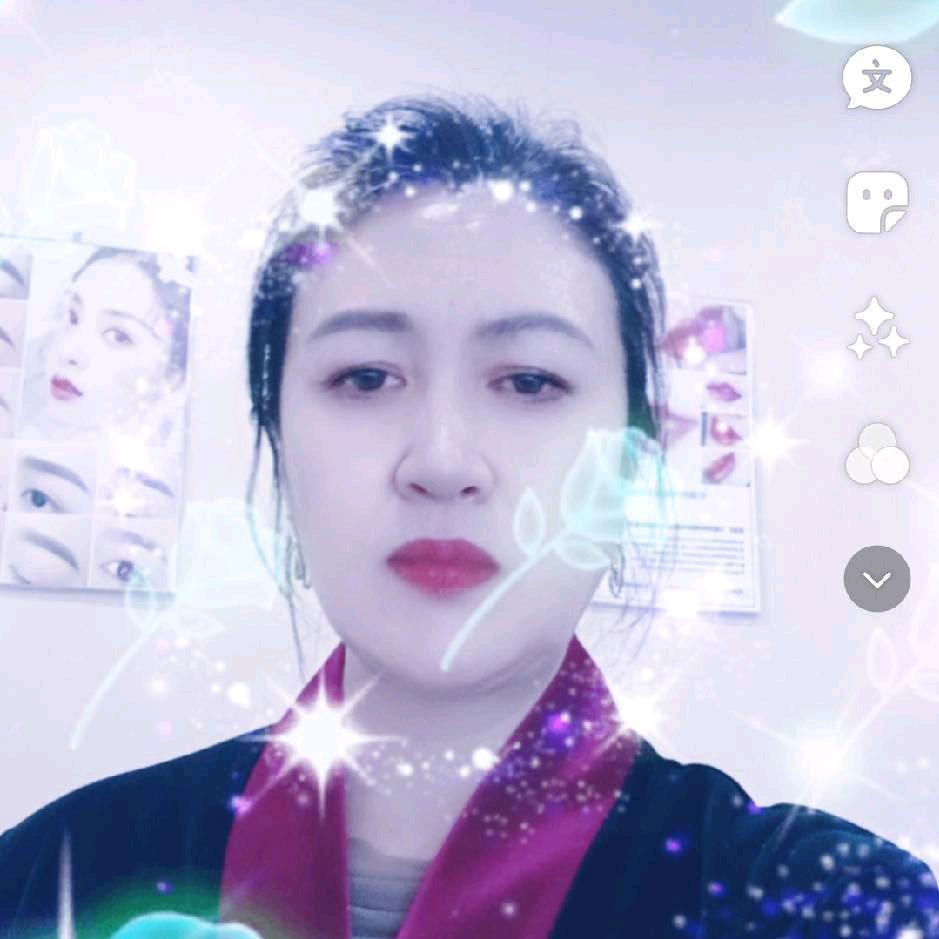This screenshot has height=939, width=939.
Task: Open the text caption tool
Action: [877, 78]
